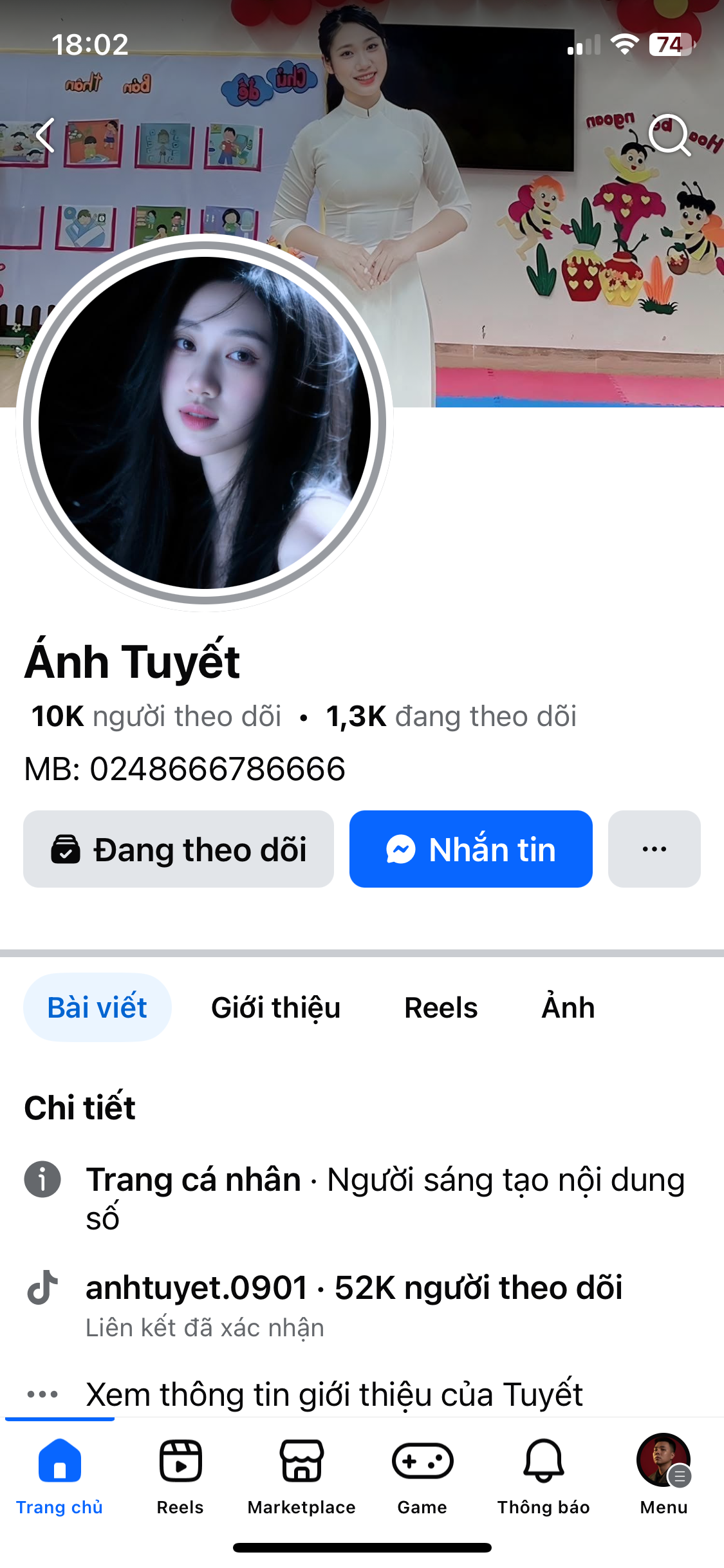Tap the Đang theo dõi button
724x1568 pixels.
click(x=178, y=849)
